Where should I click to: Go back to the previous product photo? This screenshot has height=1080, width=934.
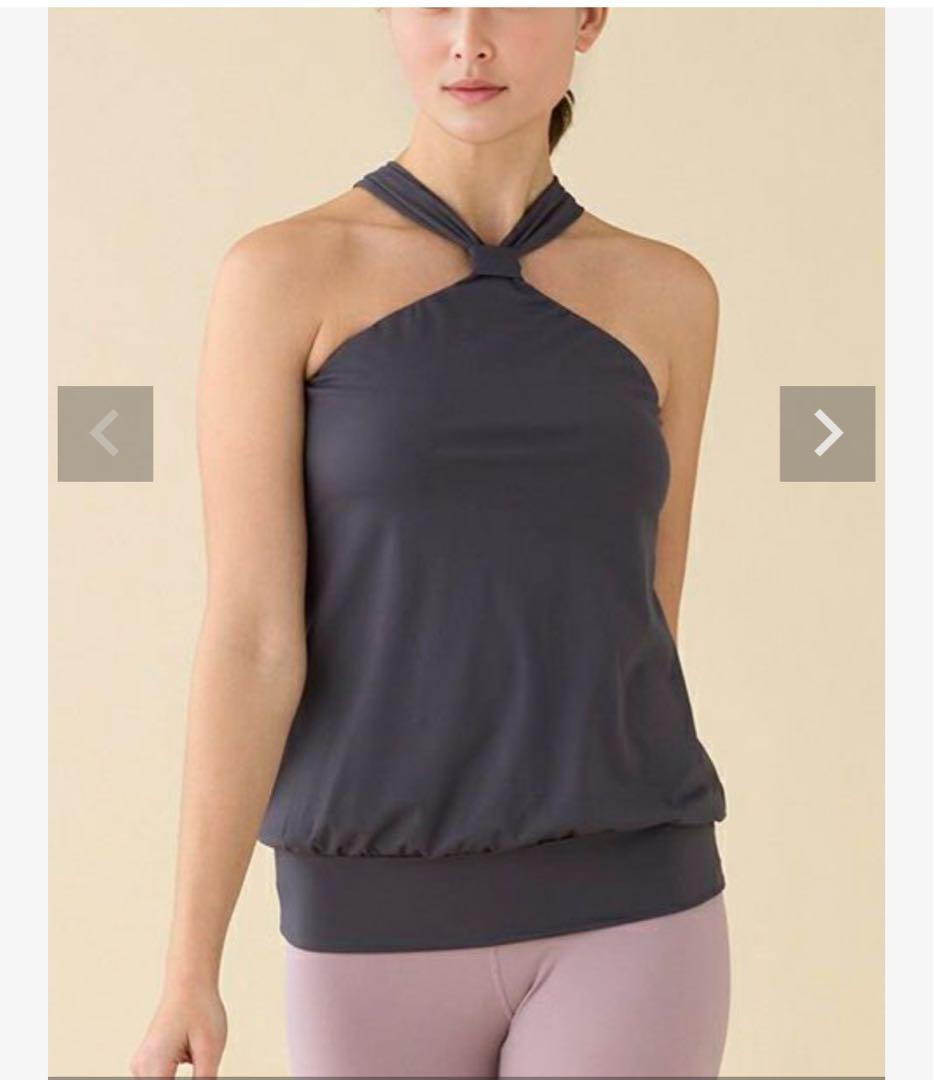105,433
